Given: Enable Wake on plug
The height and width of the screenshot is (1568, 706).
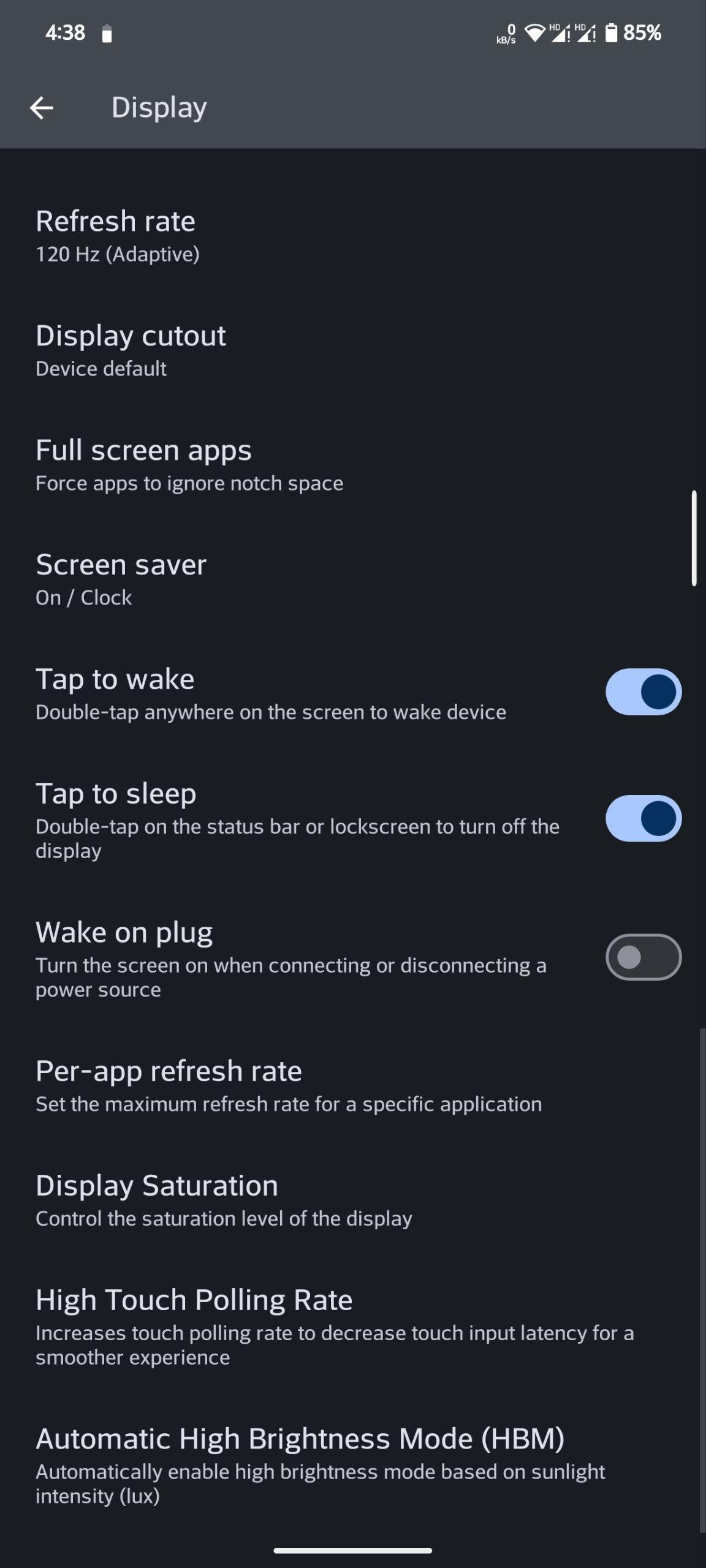Looking at the screenshot, I should [643, 957].
